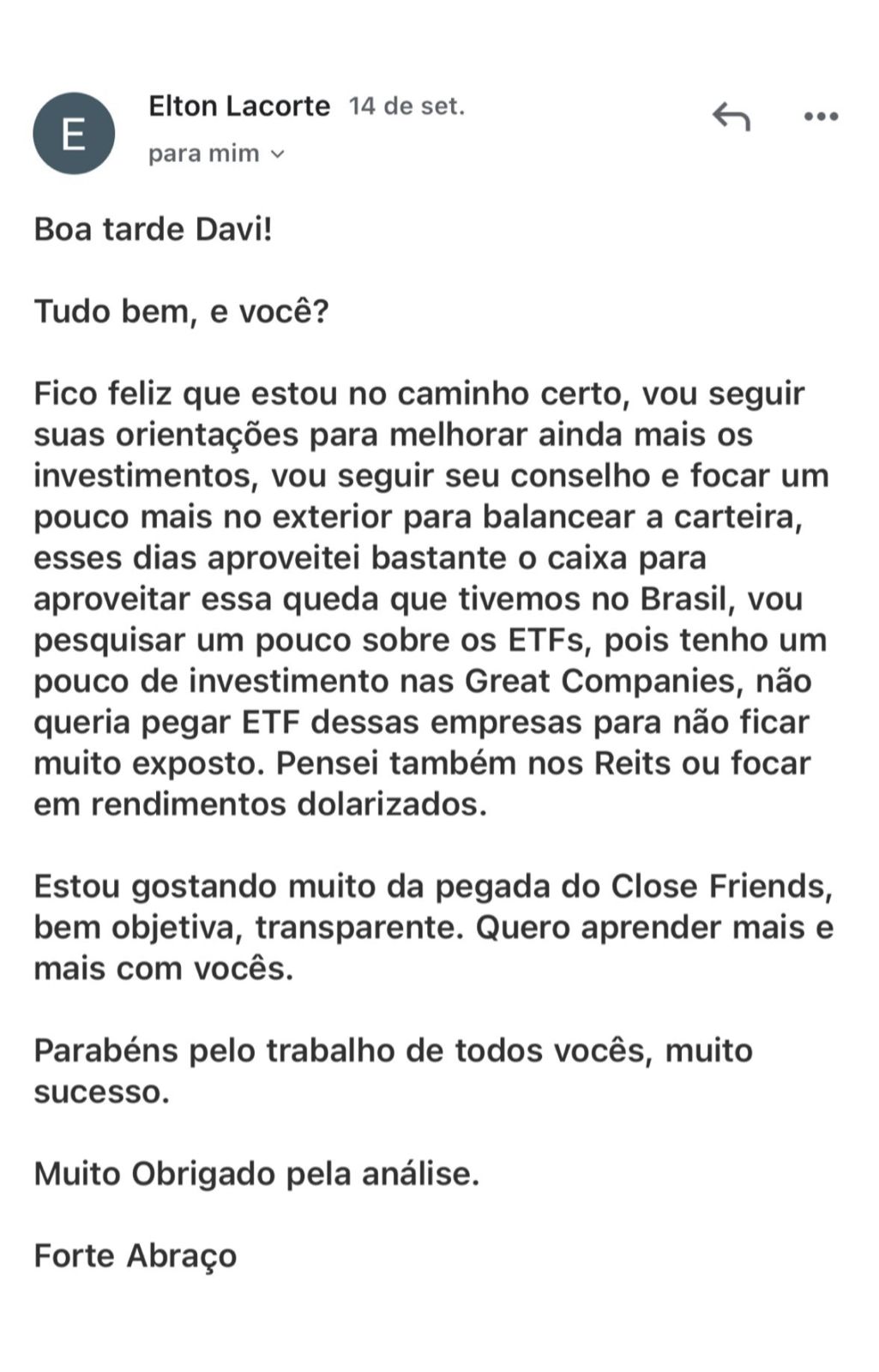Open Elton Lacorte's sender avatar
This screenshot has width=879, height=1372.
click(74, 134)
